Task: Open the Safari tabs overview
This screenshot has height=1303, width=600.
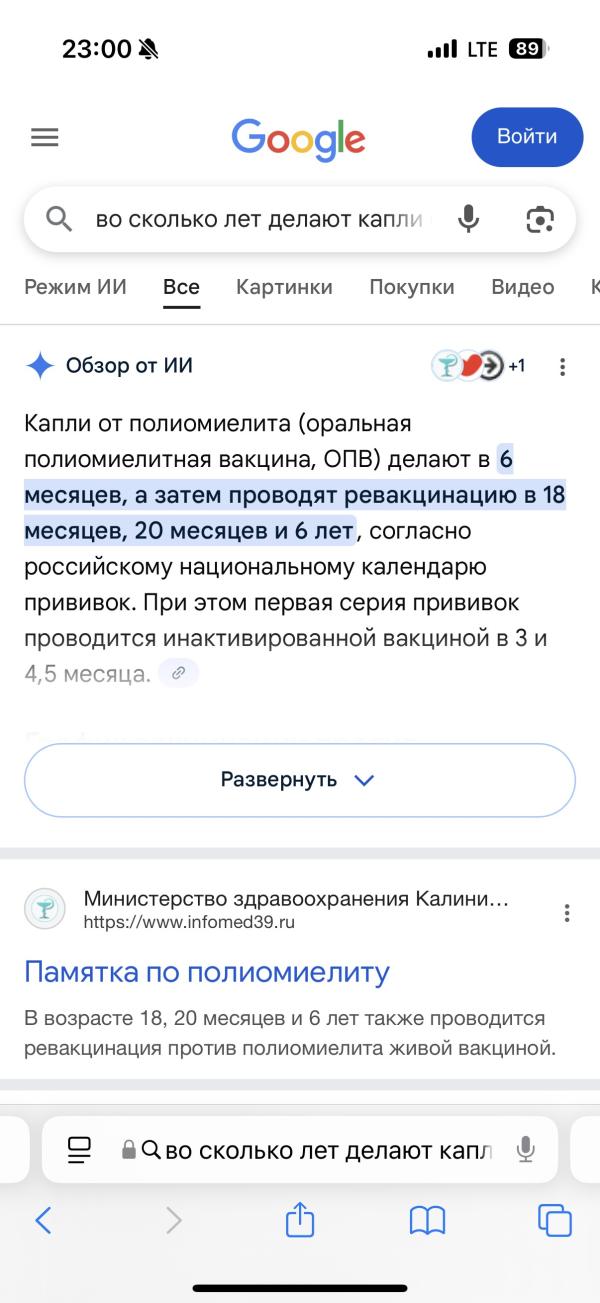Action: click(x=555, y=1220)
